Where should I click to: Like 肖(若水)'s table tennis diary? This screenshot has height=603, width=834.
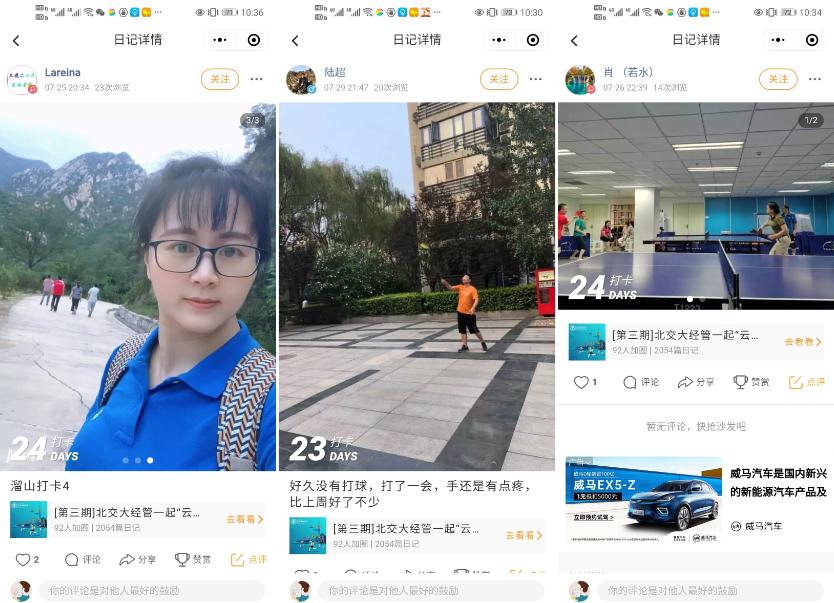coord(585,382)
